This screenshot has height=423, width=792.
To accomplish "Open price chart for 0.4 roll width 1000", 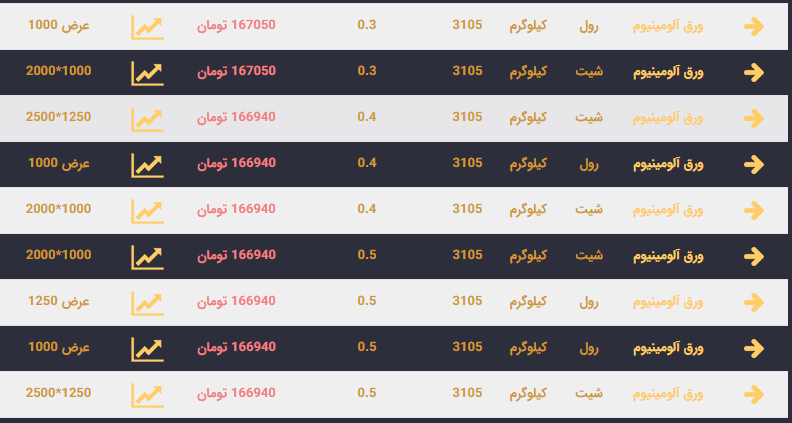I will point(147,164).
